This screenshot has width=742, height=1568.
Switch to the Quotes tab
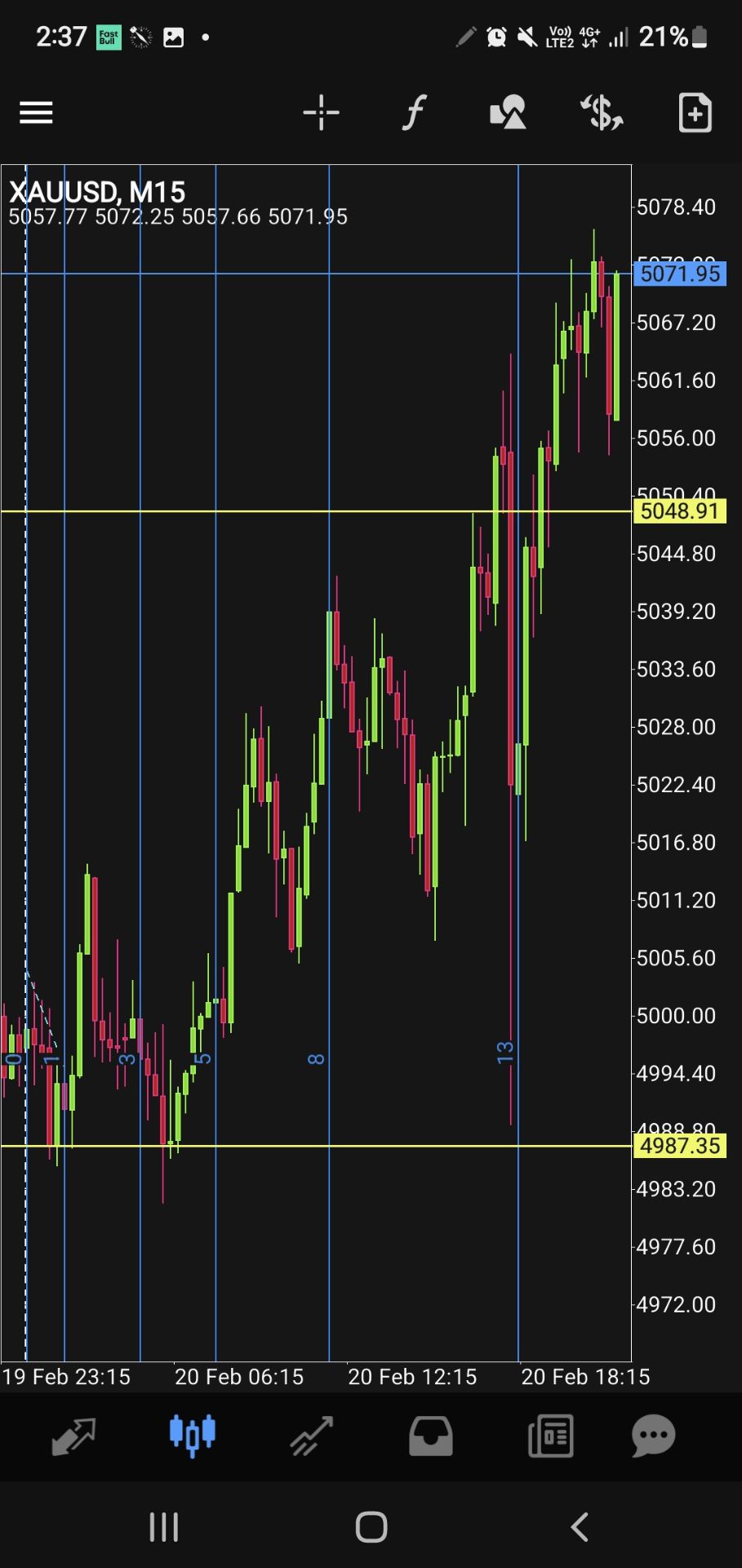click(x=73, y=1436)
